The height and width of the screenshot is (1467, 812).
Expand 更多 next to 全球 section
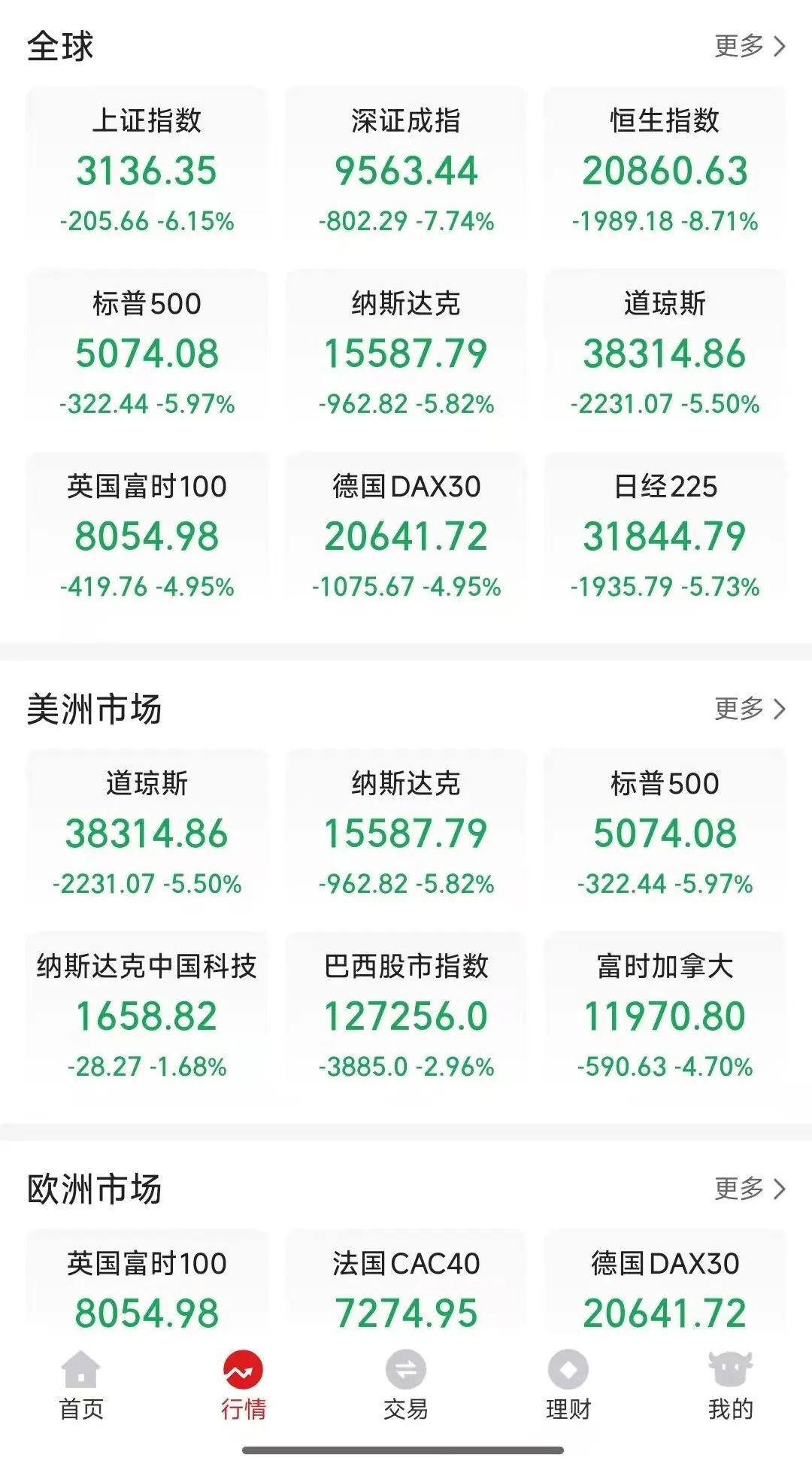coord(748,47)
